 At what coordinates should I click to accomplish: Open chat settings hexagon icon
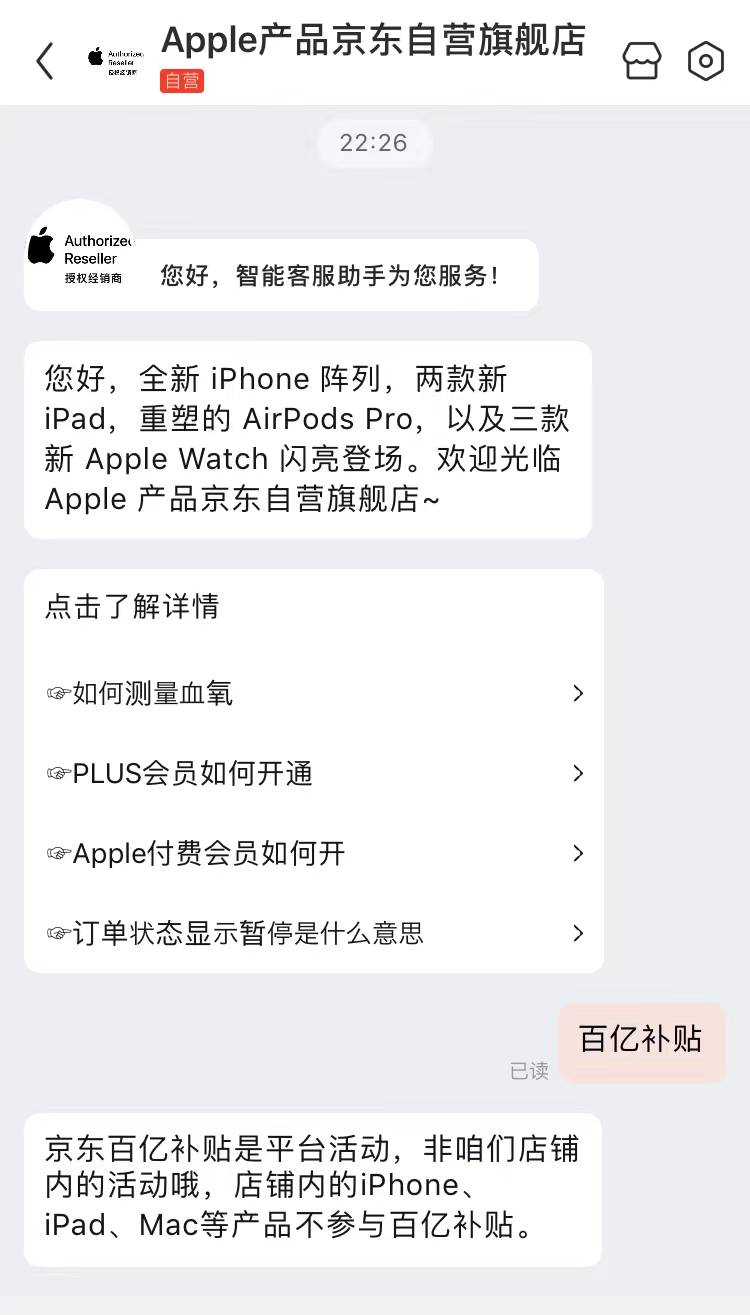coord(706,61)
